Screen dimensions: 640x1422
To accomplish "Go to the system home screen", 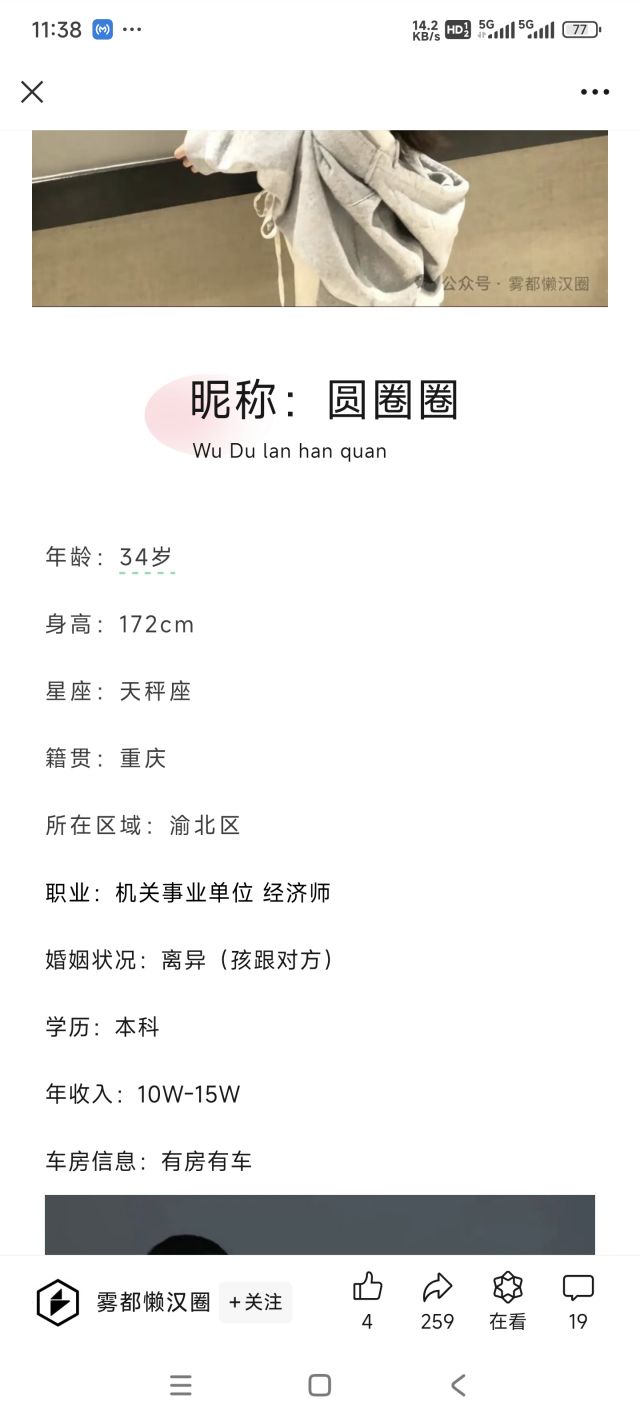I will [x=320, y=1385].
